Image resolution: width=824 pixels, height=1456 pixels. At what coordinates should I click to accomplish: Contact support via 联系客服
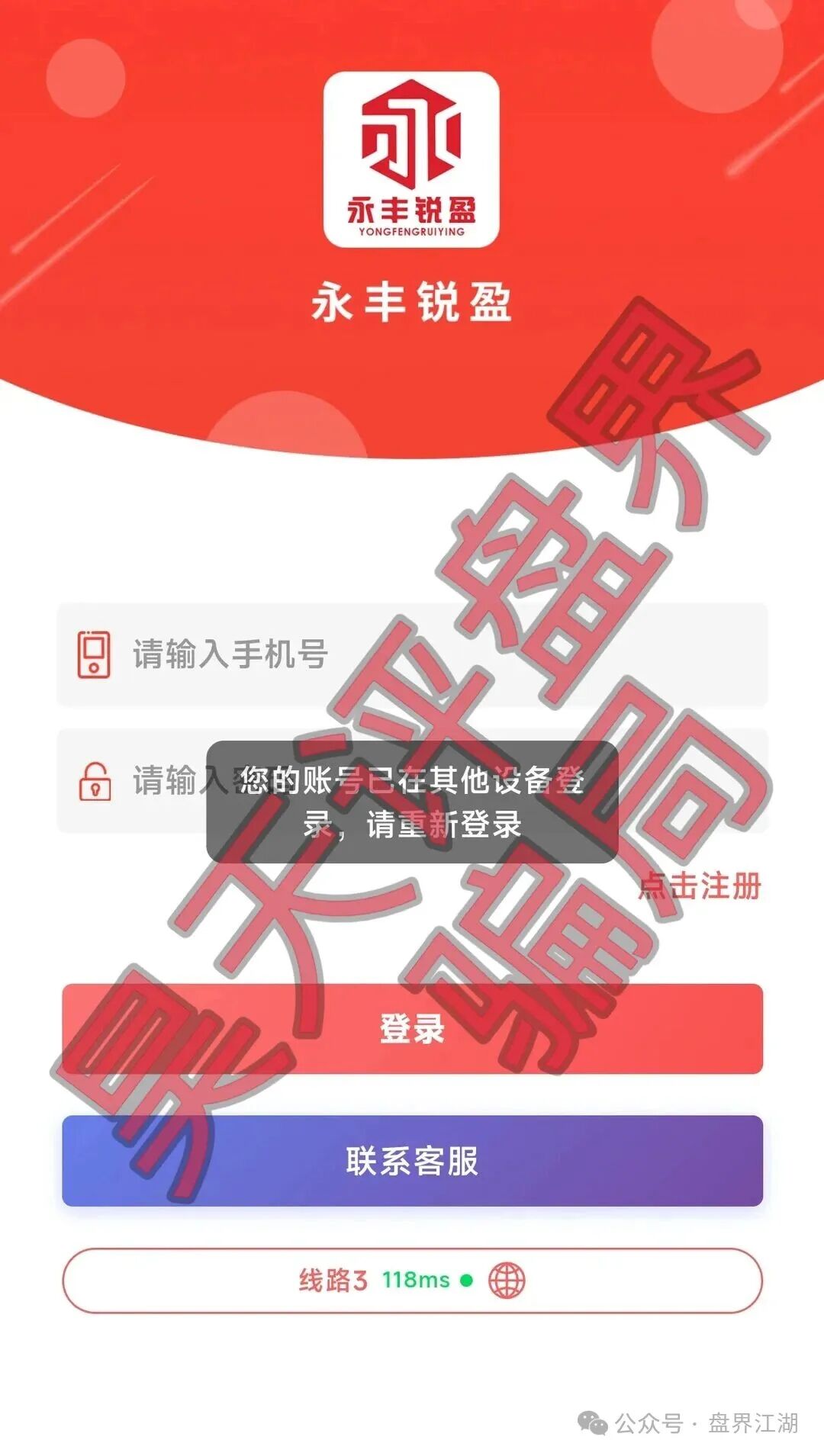(412, 1160)
